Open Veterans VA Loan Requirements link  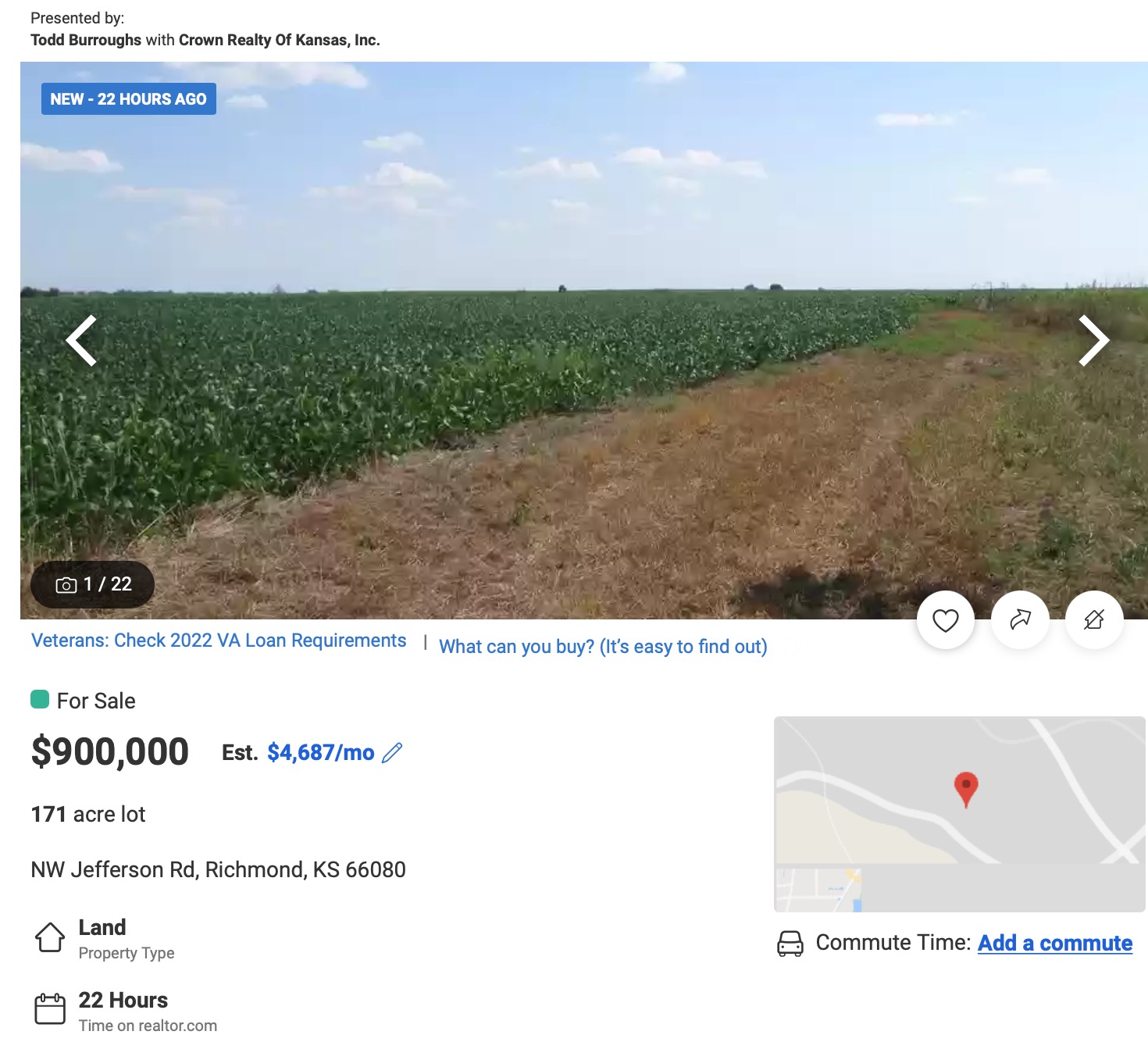coord(219,641)
